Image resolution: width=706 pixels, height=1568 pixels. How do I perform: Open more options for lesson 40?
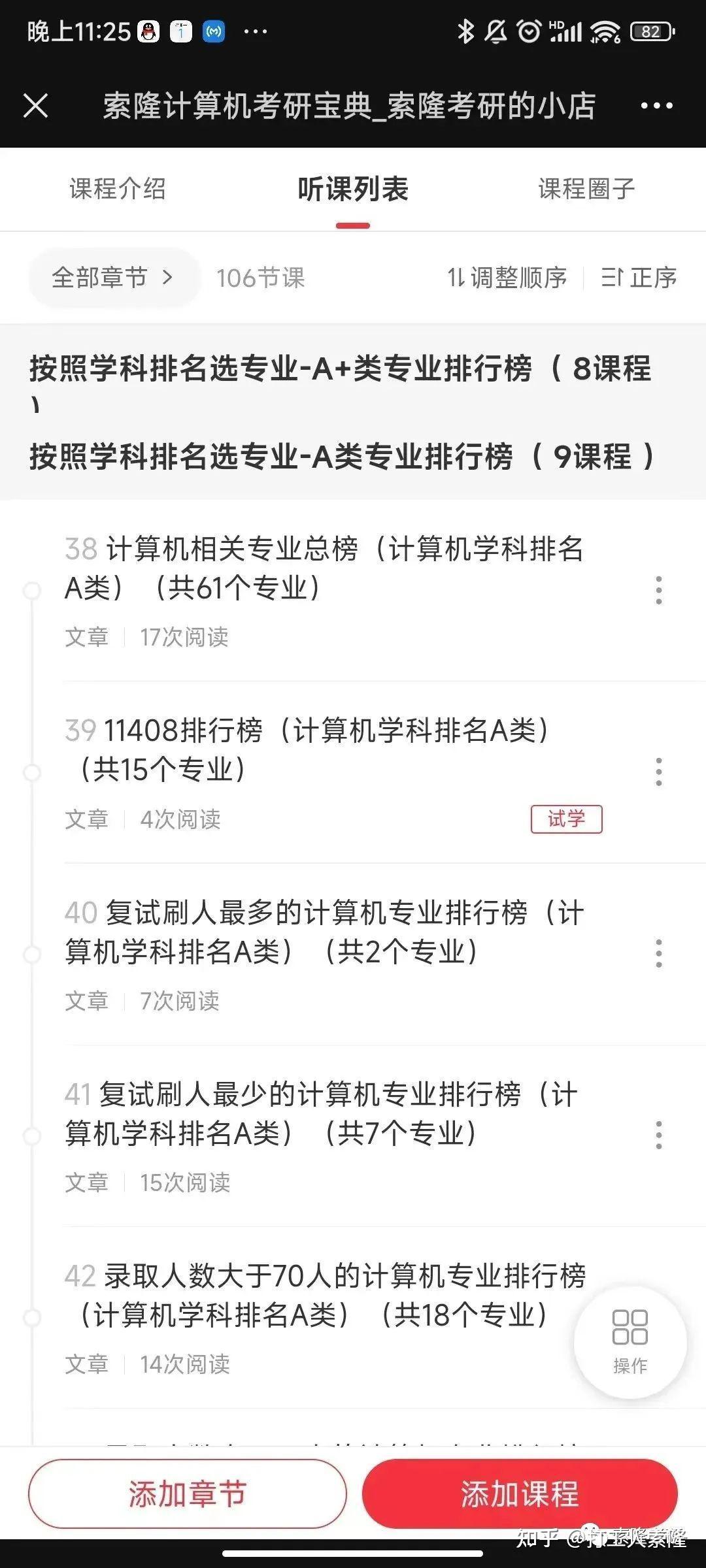[x=658, y=953]
